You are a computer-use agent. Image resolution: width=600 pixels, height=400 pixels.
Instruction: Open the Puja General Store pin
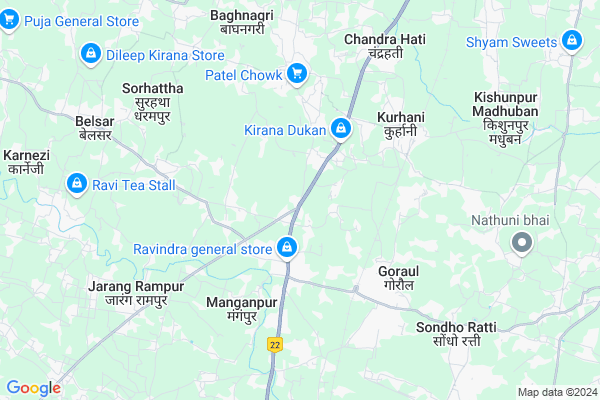point(11,19)
